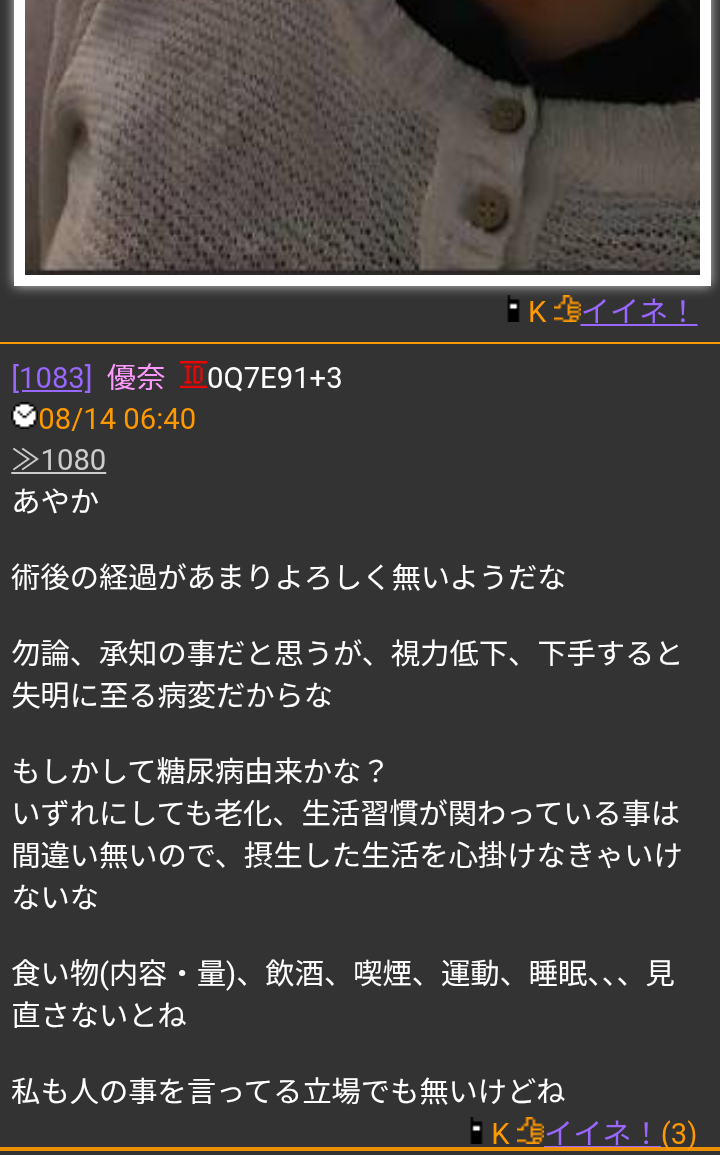Image resolution: width=720 pixels, height=1155 pixels.
Task: Like post 1083 via イイネ！(3)
Action: [620, 1133]
